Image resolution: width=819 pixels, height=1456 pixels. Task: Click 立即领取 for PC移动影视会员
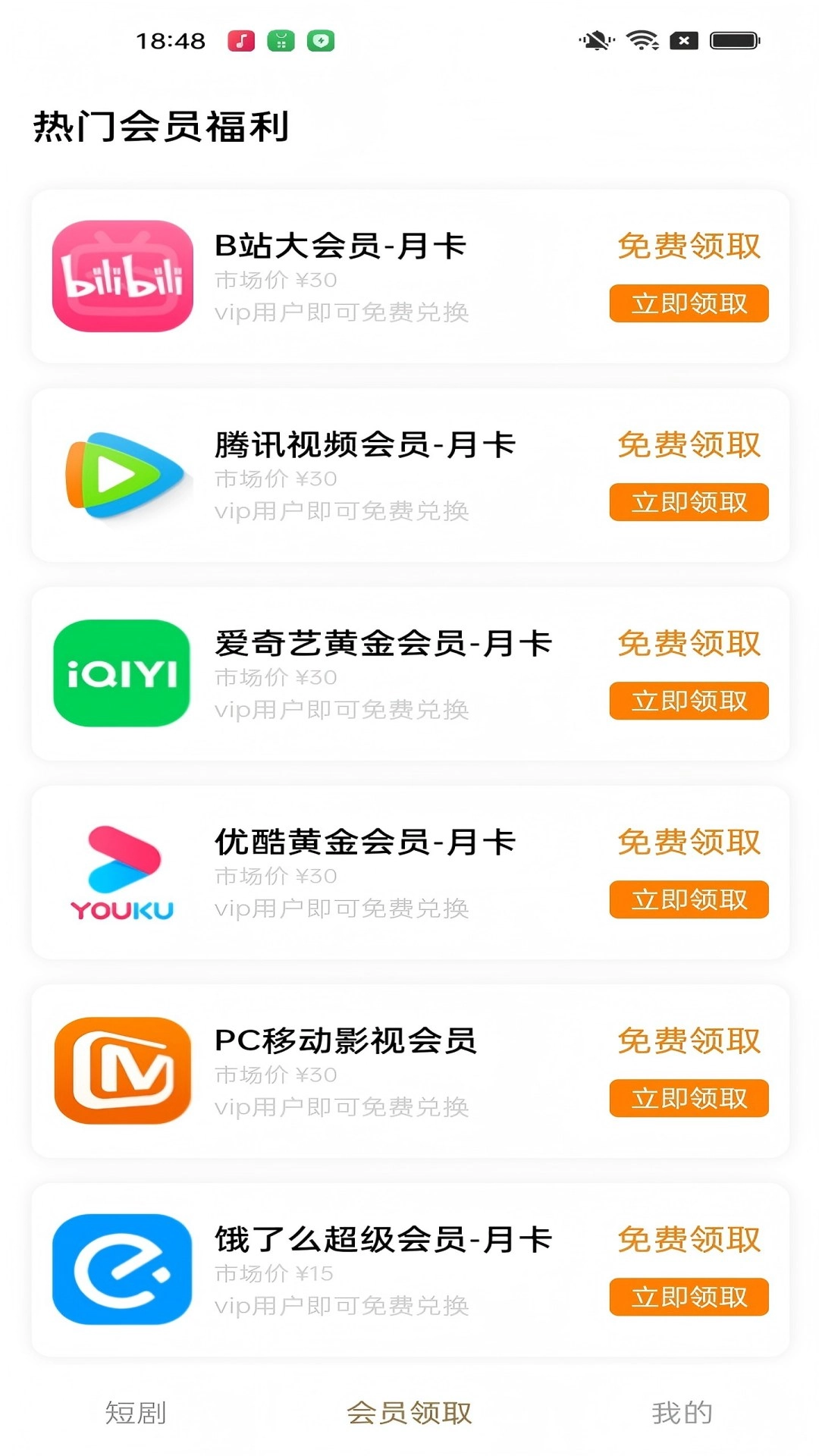(x=689, y=1098)
